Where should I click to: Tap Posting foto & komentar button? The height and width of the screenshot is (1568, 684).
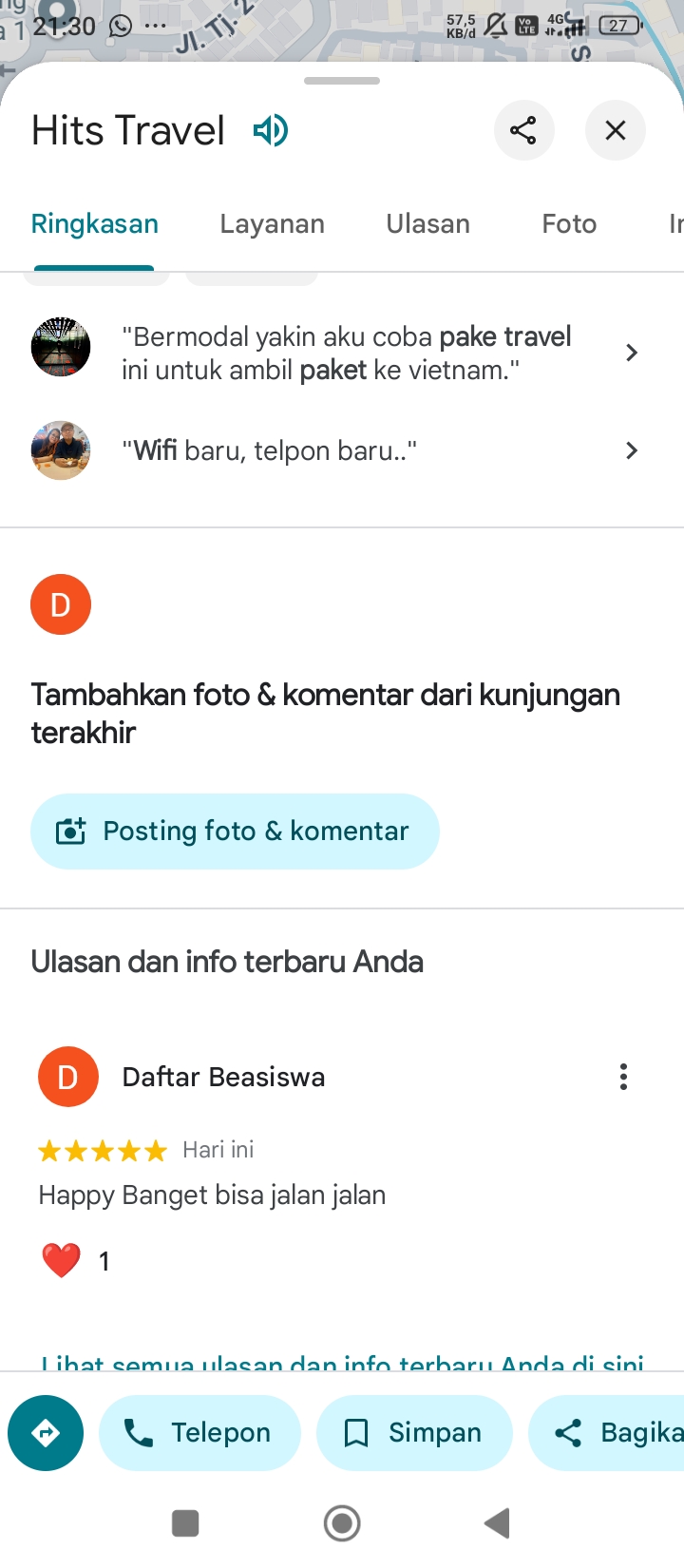point(235,832)
